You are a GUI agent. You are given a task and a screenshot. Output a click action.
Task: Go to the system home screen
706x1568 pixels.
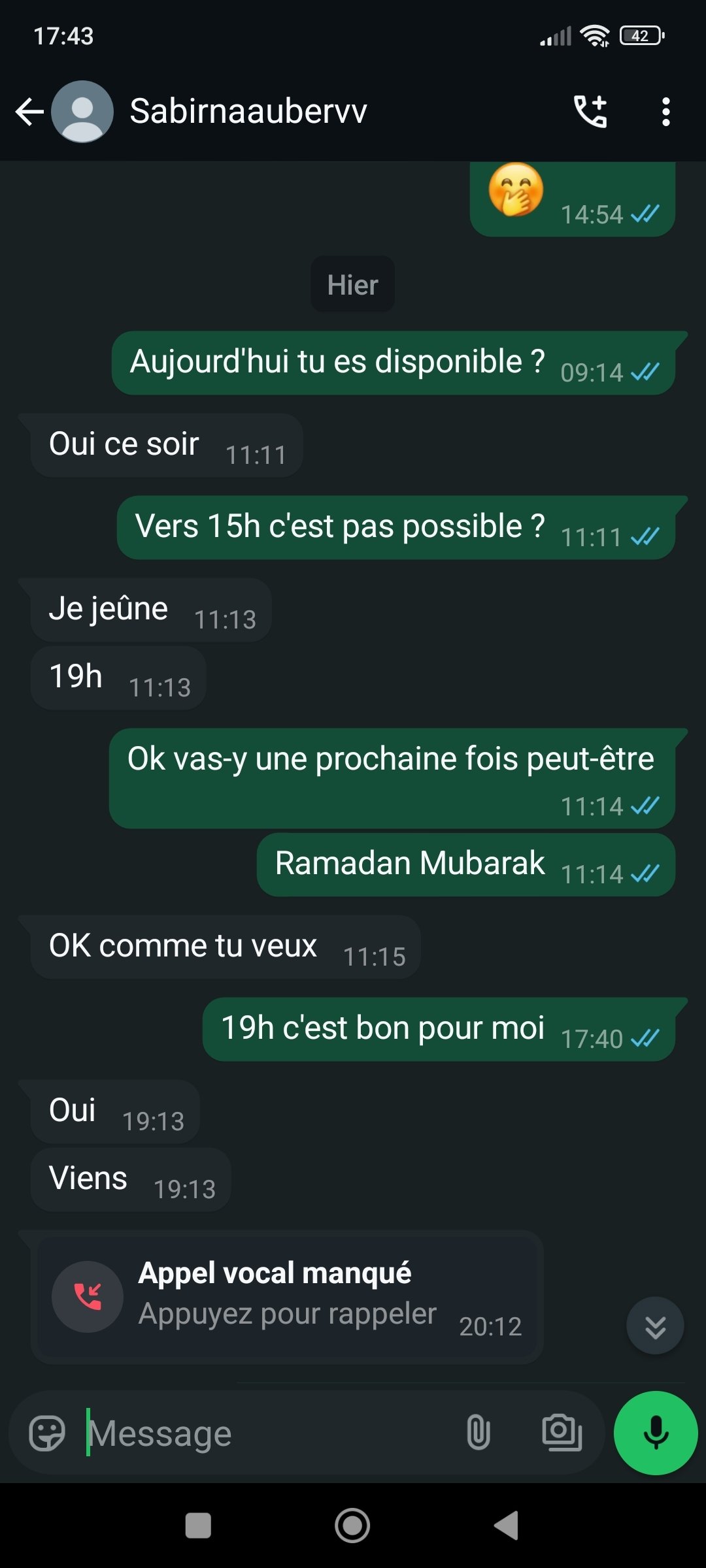352,1526
